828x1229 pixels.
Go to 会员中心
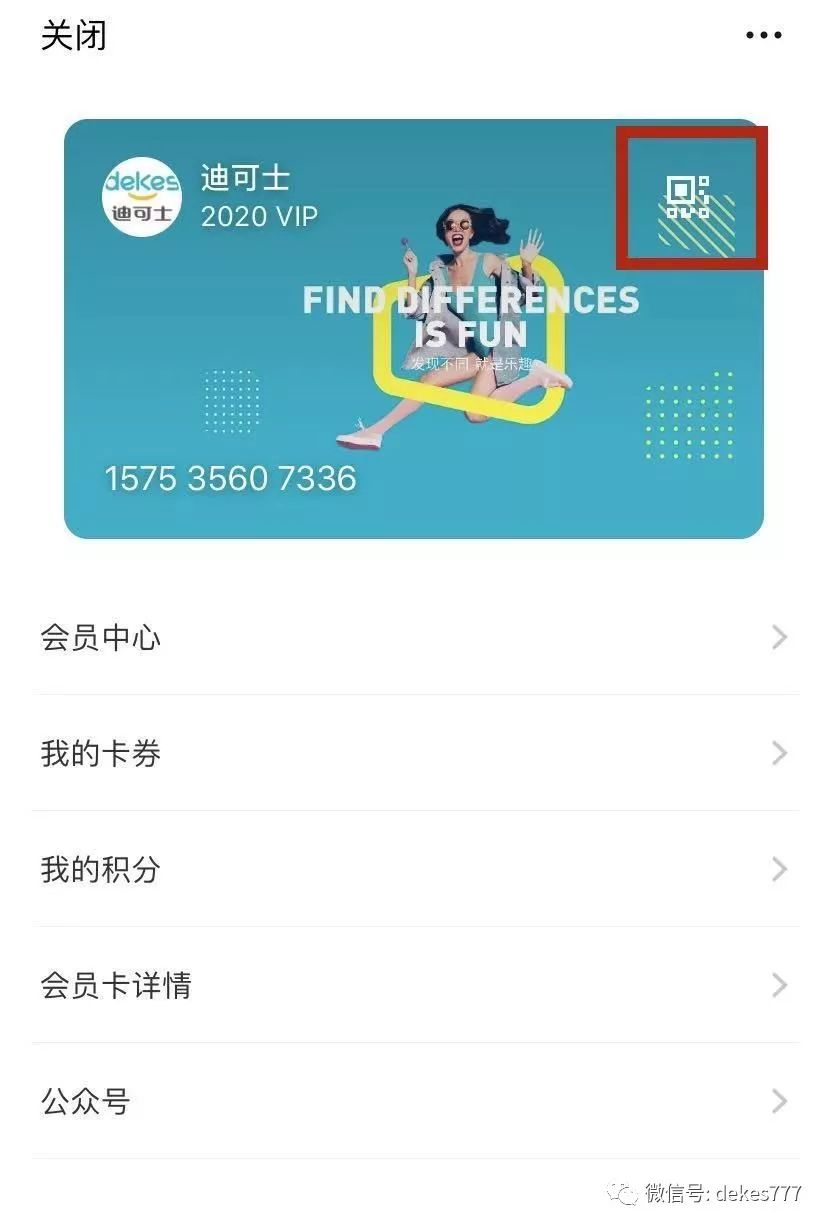[x=414, y=637]
